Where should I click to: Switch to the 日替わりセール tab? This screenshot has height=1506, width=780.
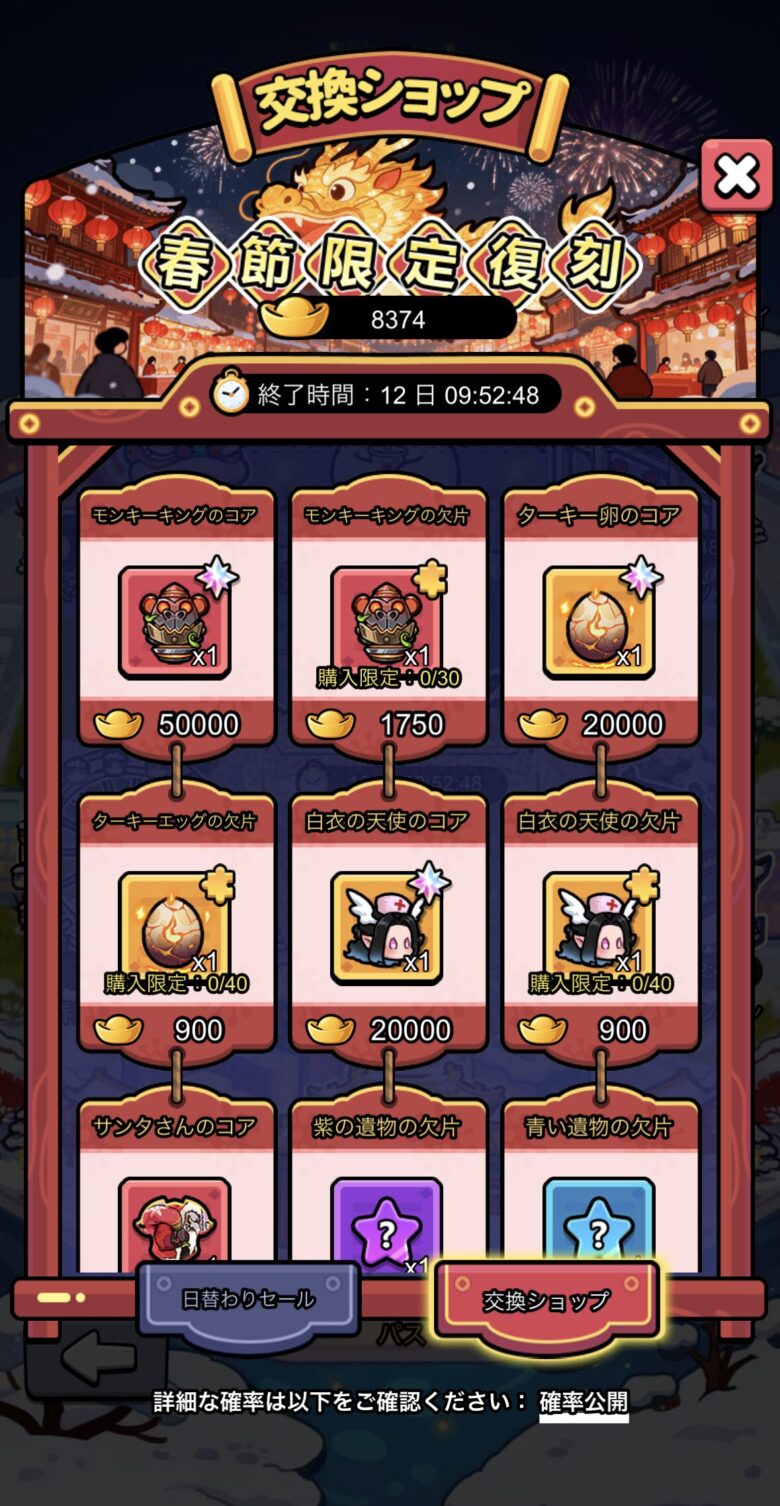point(248,1299)
